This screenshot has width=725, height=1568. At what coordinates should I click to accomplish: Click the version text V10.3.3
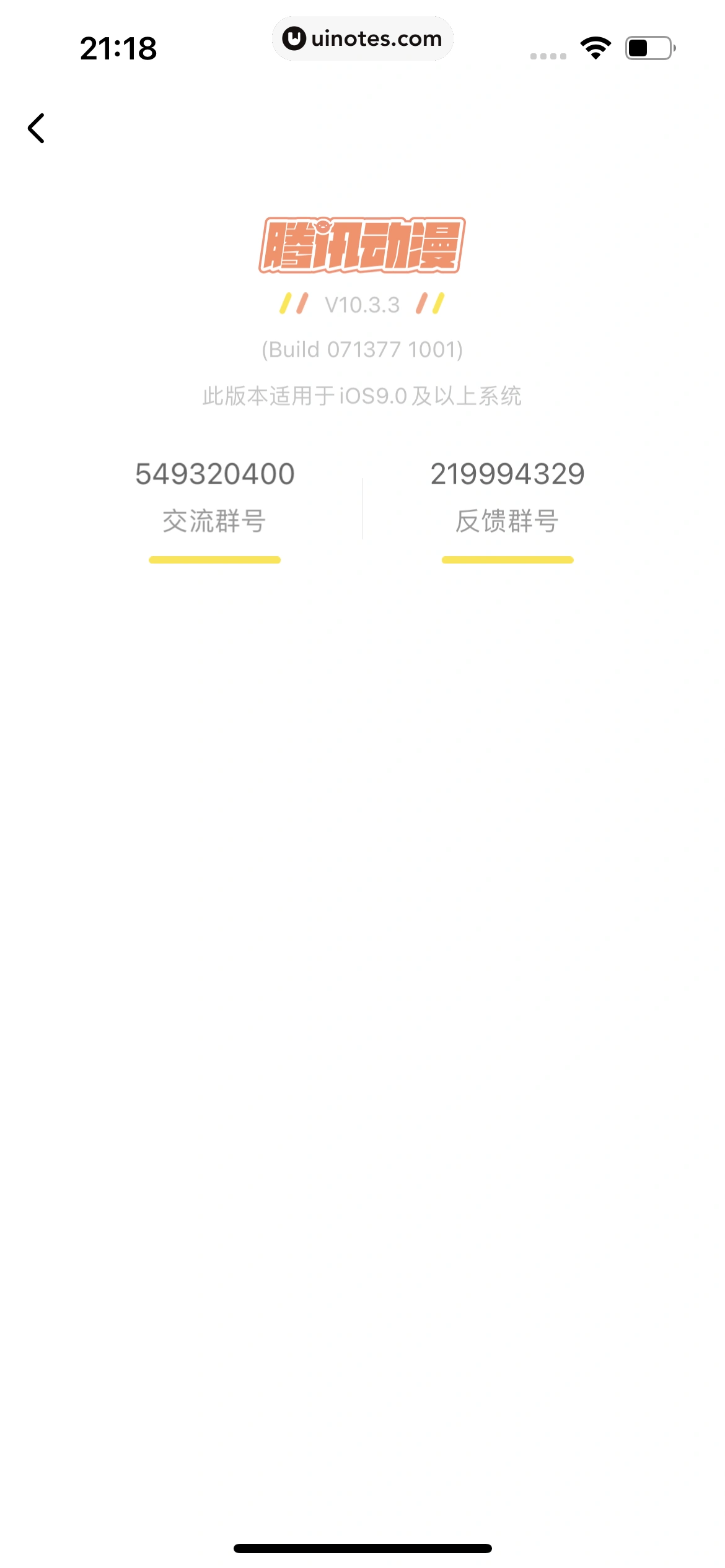pyautogui.click(x=362, y=305)
